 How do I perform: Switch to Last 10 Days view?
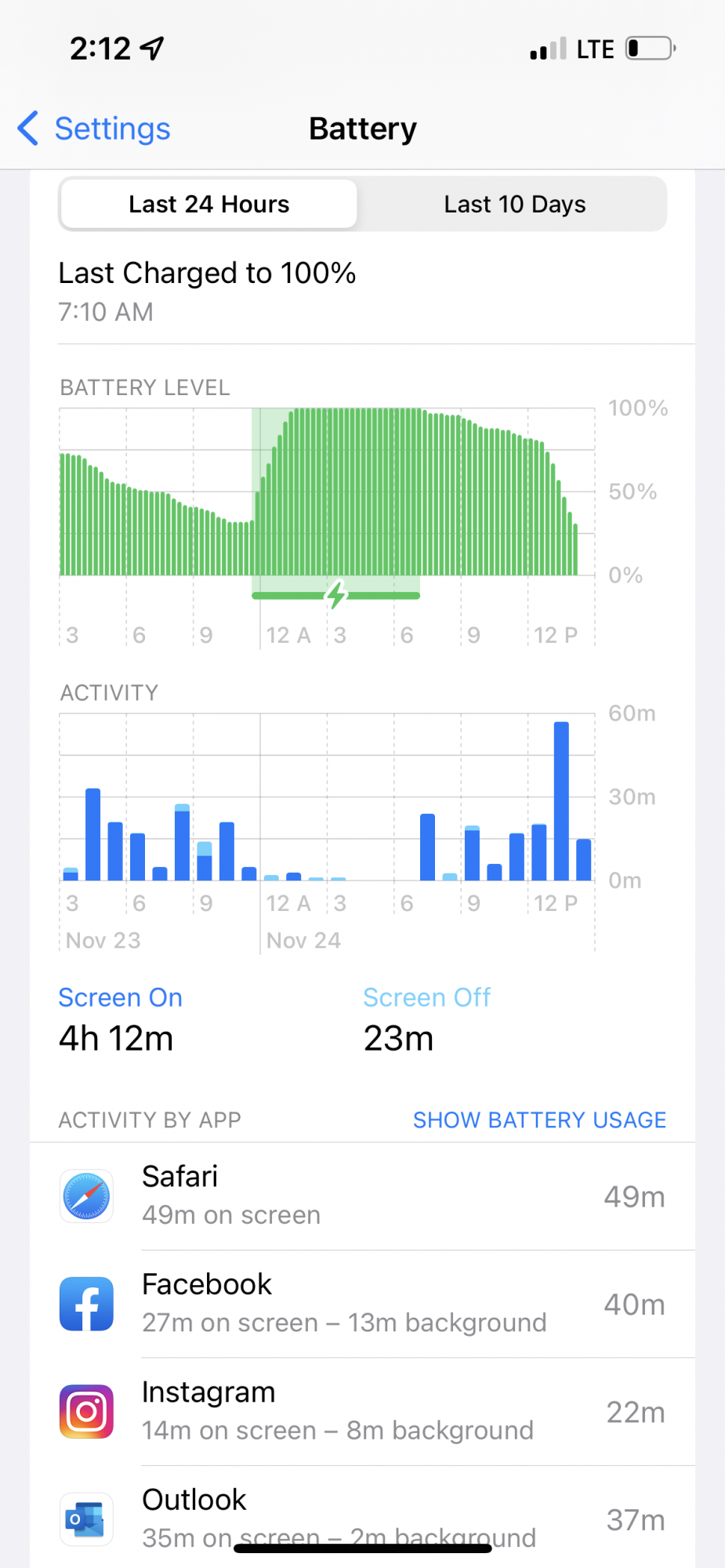pyautogui.click(x=514, y=205)
